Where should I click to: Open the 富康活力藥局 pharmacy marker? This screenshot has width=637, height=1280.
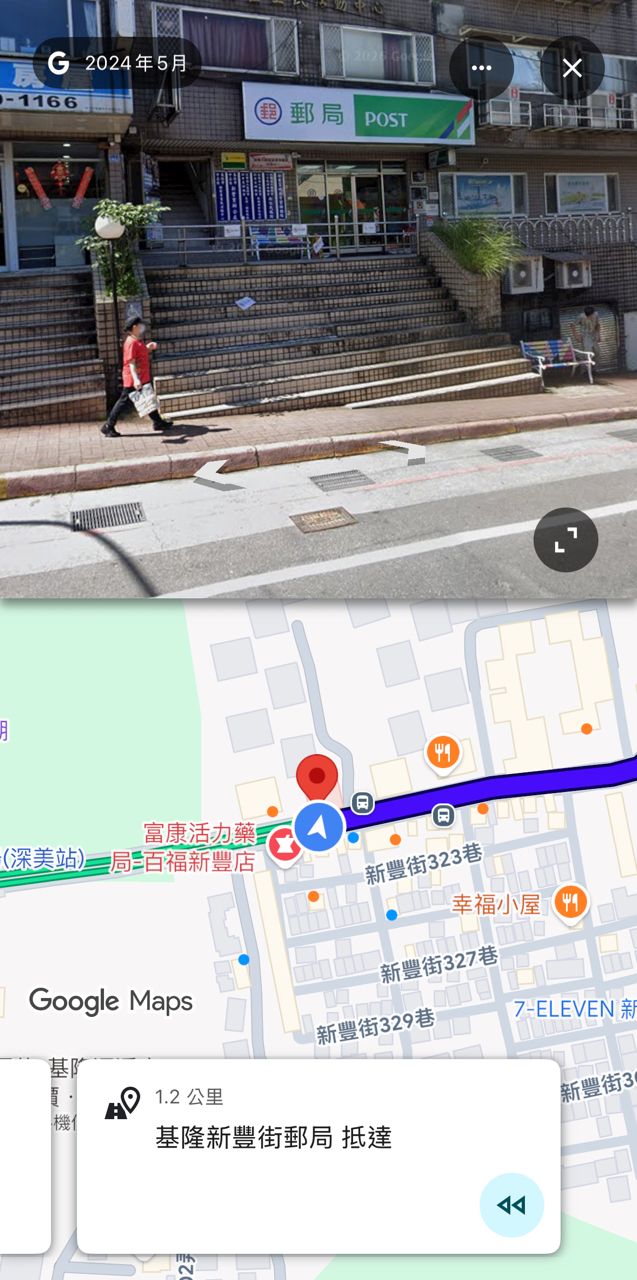tap(284, 846)
